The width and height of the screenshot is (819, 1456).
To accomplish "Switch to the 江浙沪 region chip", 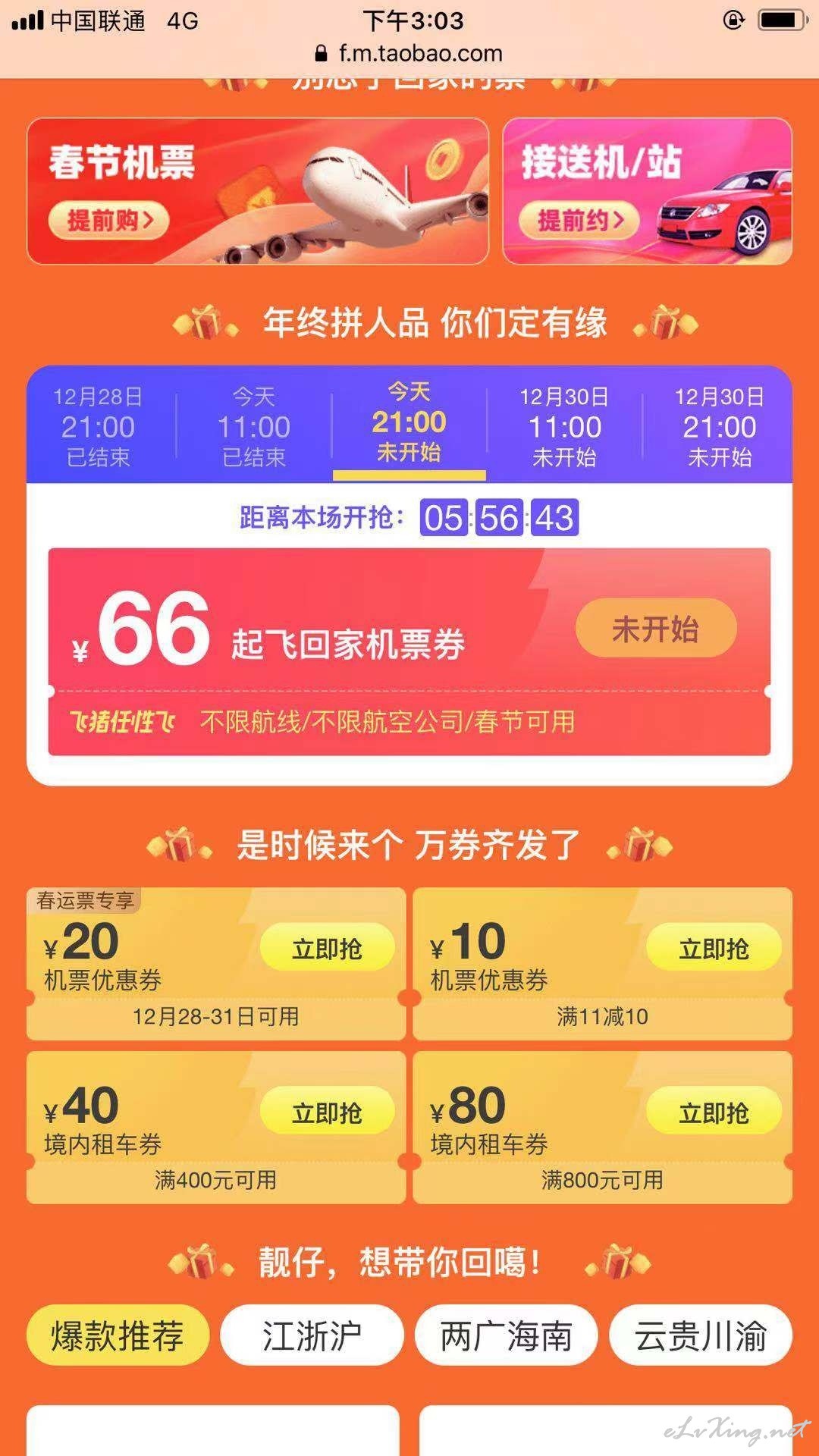I will (x=312, y=1335).
